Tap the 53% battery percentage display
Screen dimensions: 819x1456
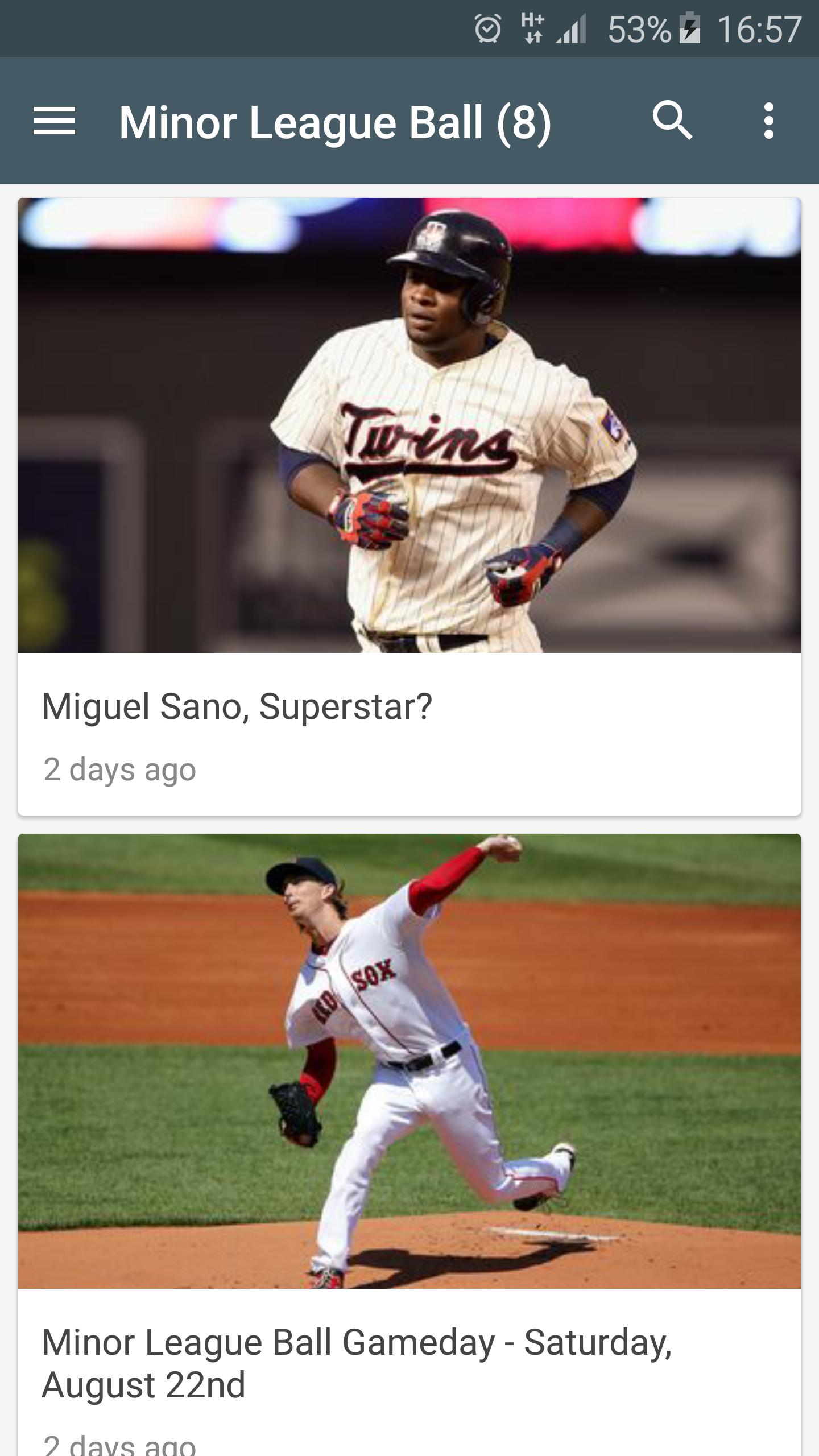[x=637, y=28]
